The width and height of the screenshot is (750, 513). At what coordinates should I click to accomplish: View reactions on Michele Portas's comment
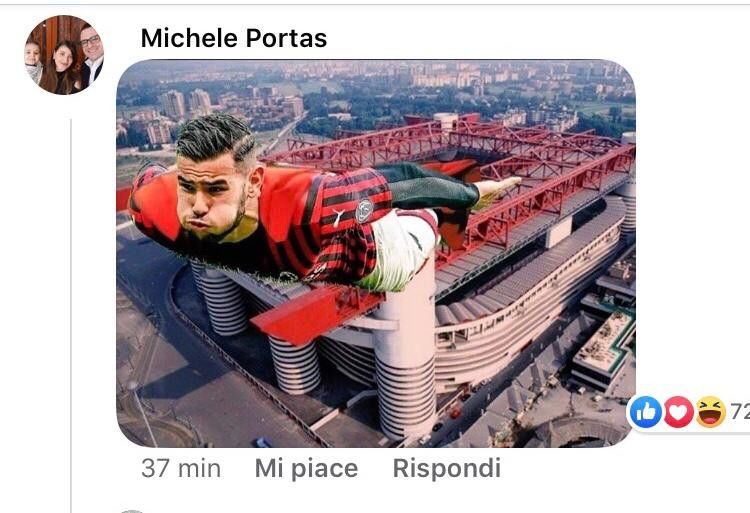(688, 411)
